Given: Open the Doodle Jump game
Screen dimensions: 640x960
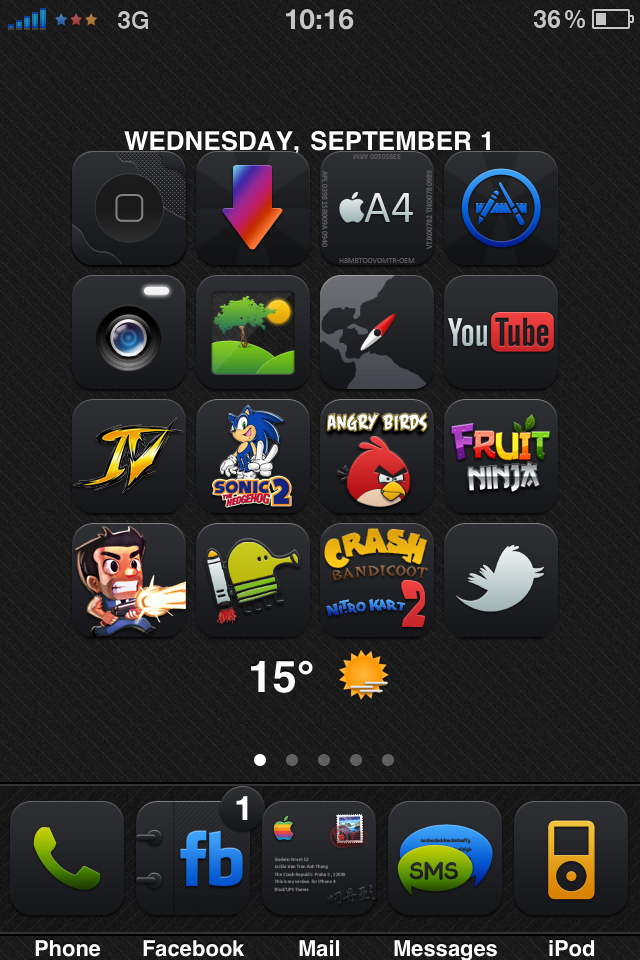Looking at the screenshot, I should click(x=253, y=580).
